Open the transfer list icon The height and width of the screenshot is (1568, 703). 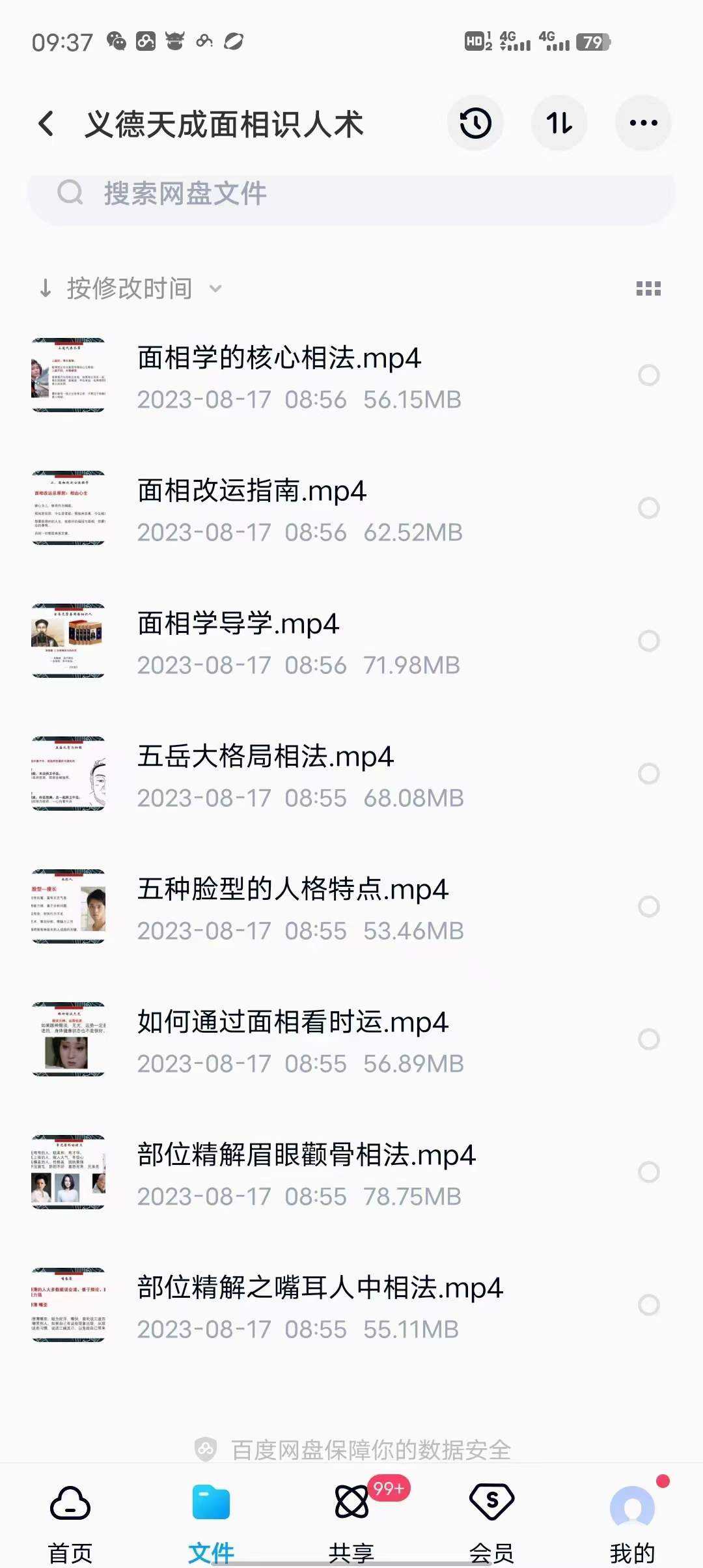(x=558, y=122)
